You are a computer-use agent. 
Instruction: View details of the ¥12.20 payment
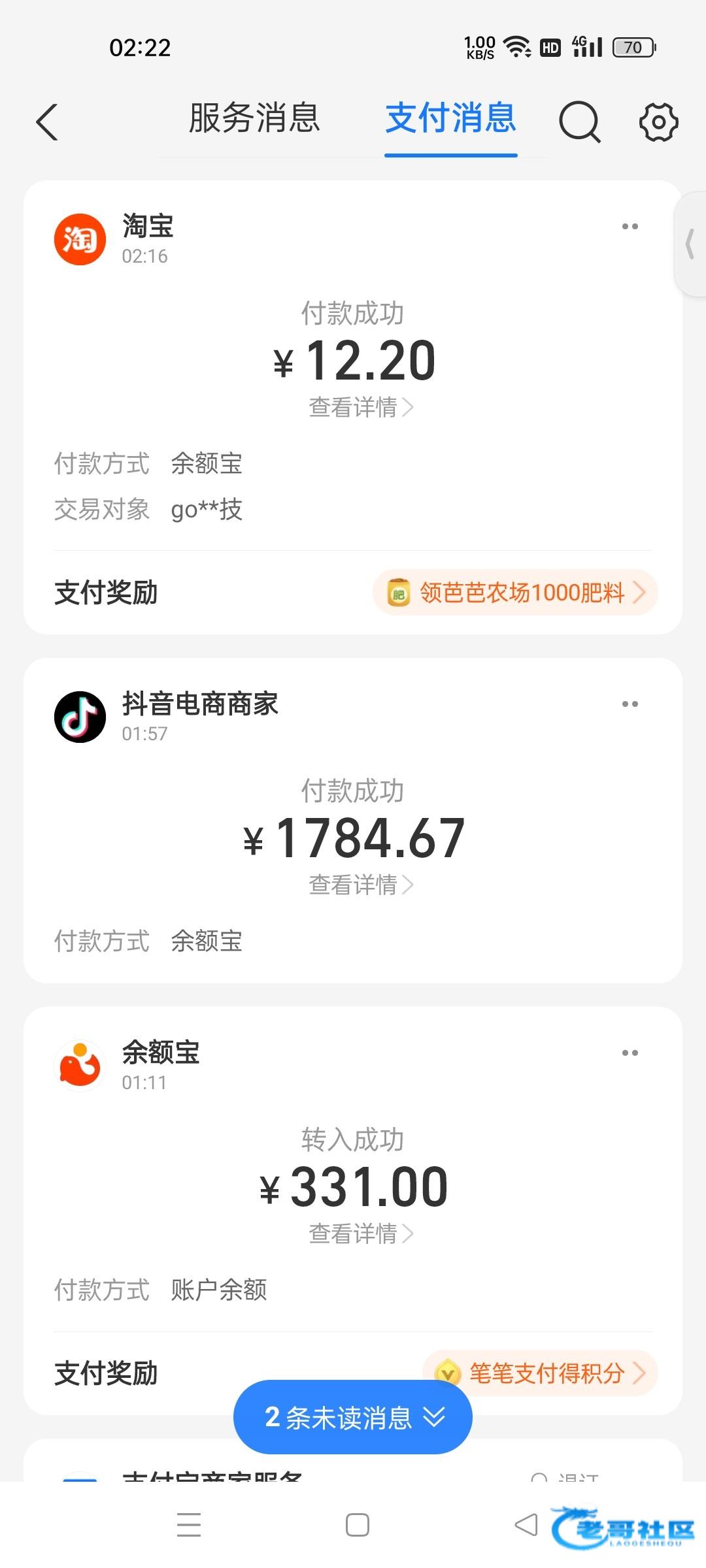(360, 408)
